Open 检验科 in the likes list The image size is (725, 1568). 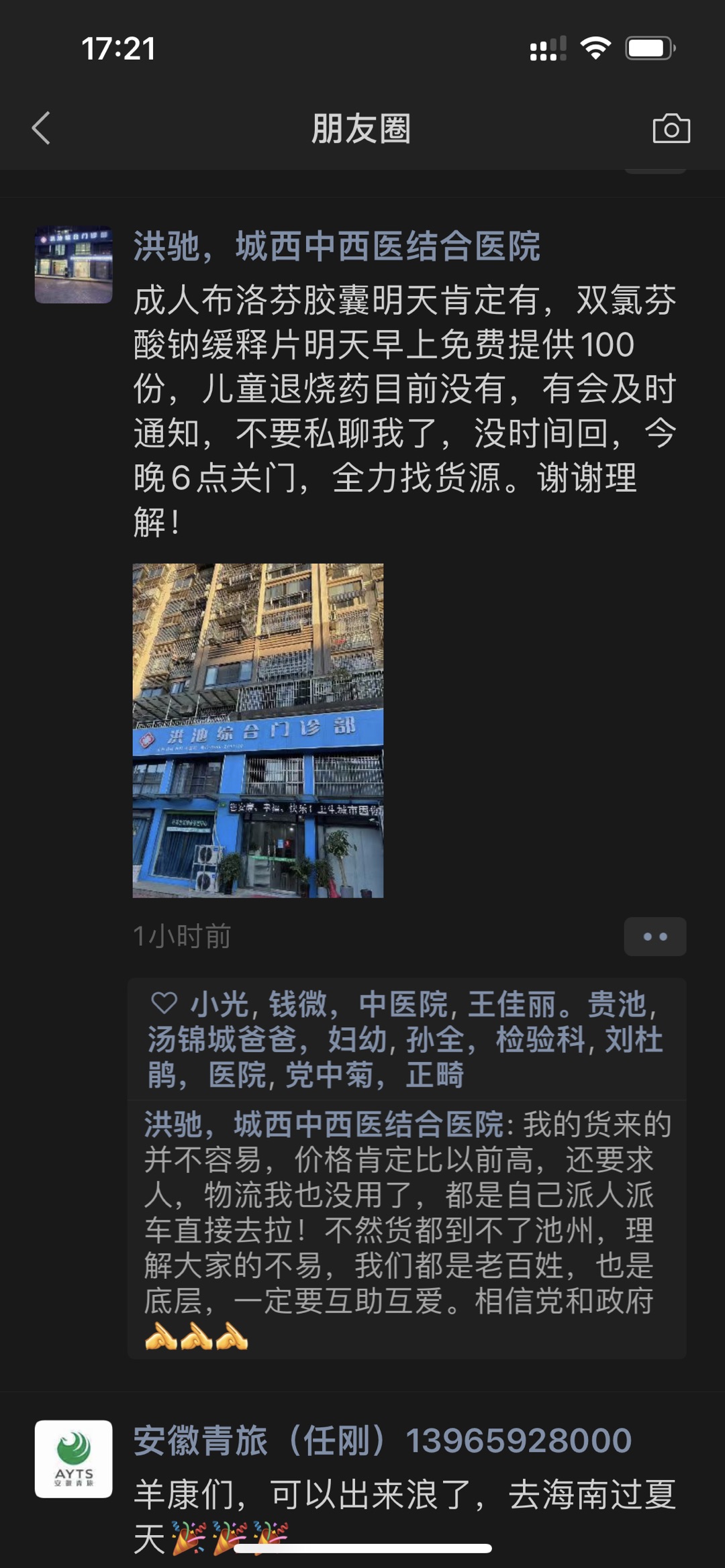coord(540,1040)
